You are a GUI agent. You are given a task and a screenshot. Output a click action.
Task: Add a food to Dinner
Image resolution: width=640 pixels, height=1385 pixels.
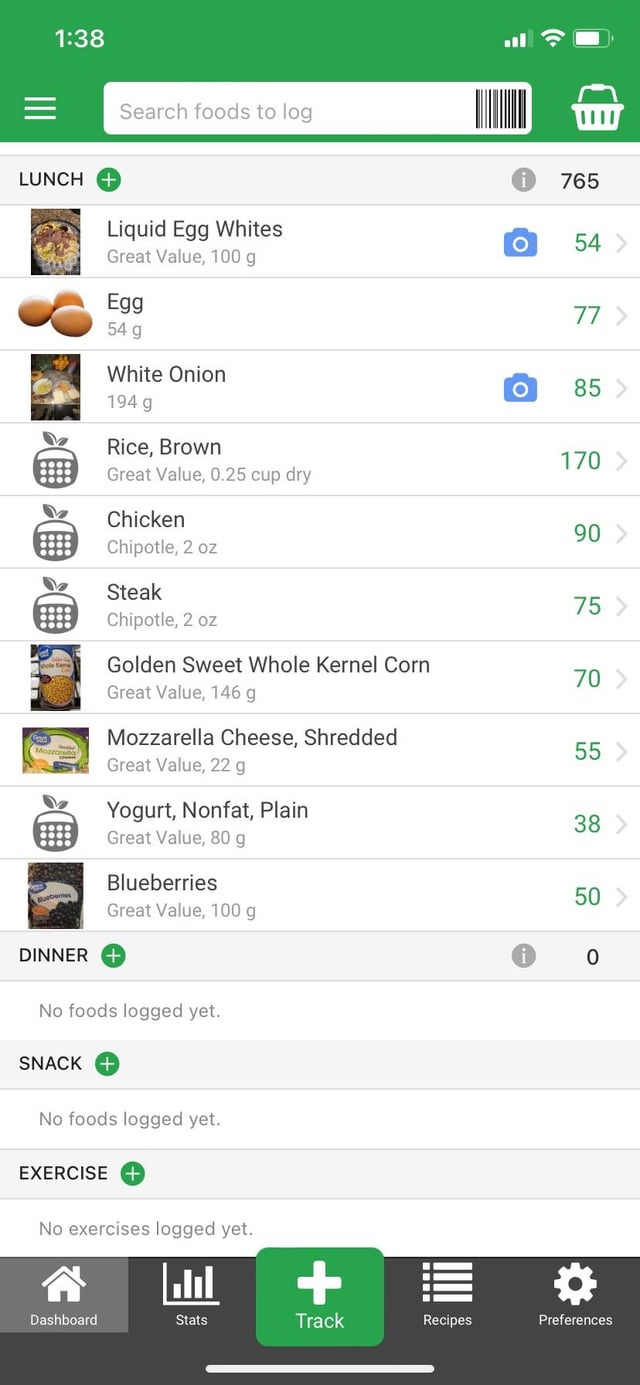[x=114, y=956]
